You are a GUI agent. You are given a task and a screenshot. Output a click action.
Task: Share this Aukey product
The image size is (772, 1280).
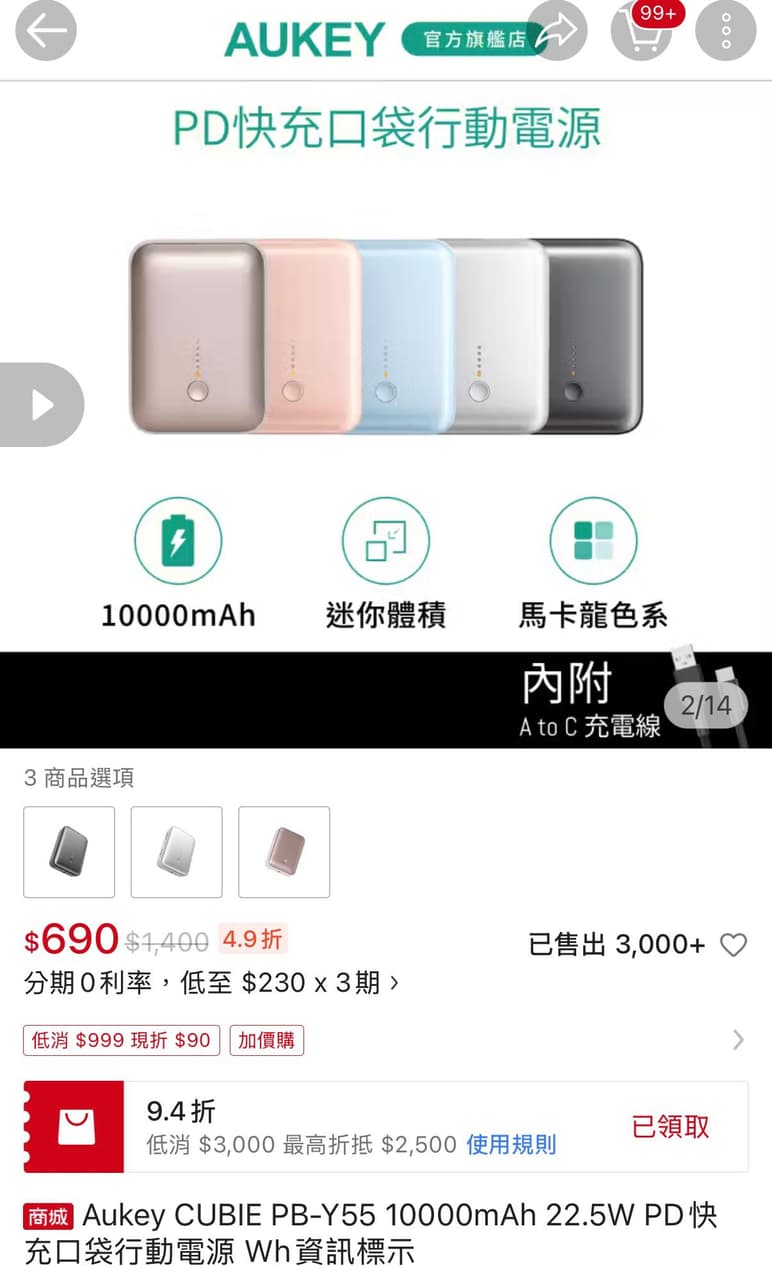[557, 31]
